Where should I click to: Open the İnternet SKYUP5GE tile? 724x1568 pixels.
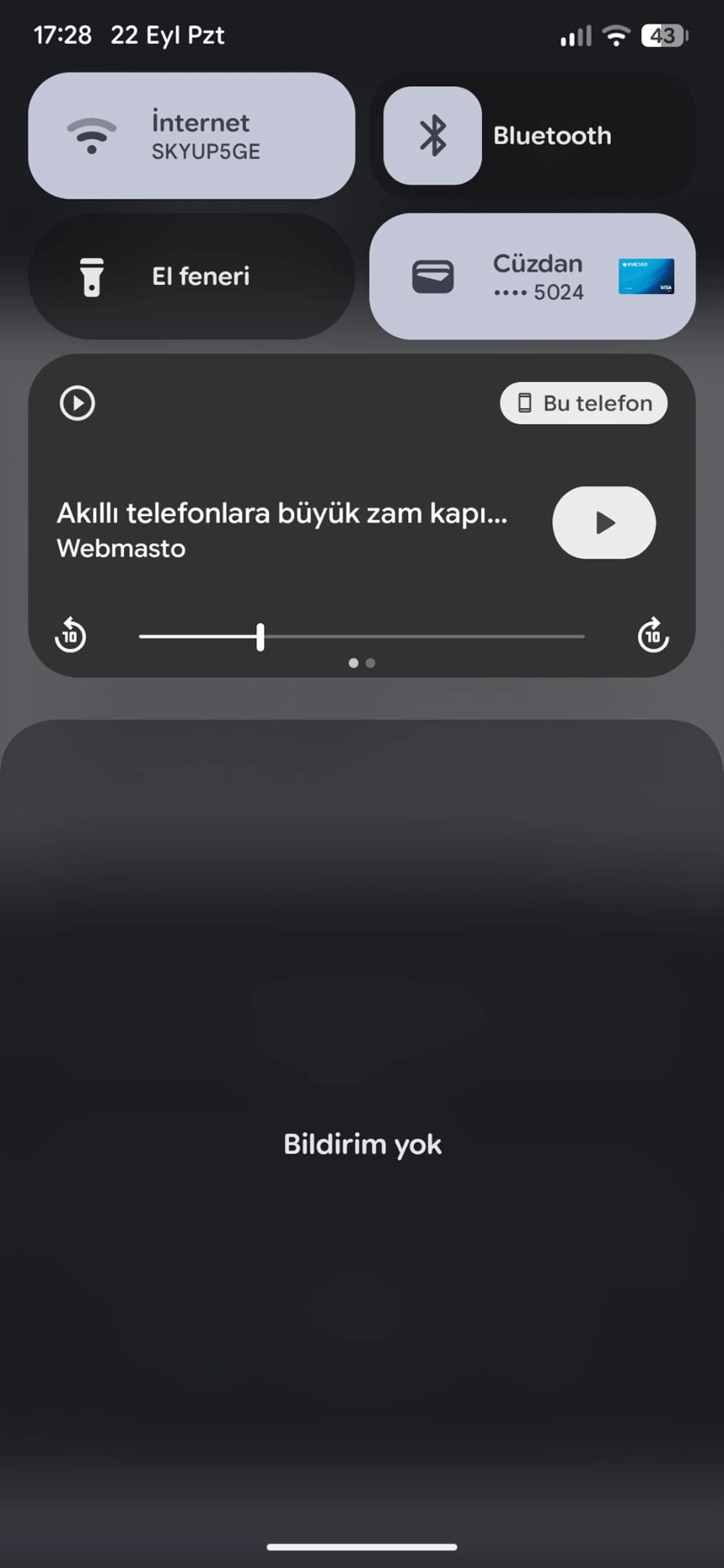point(192,136)
